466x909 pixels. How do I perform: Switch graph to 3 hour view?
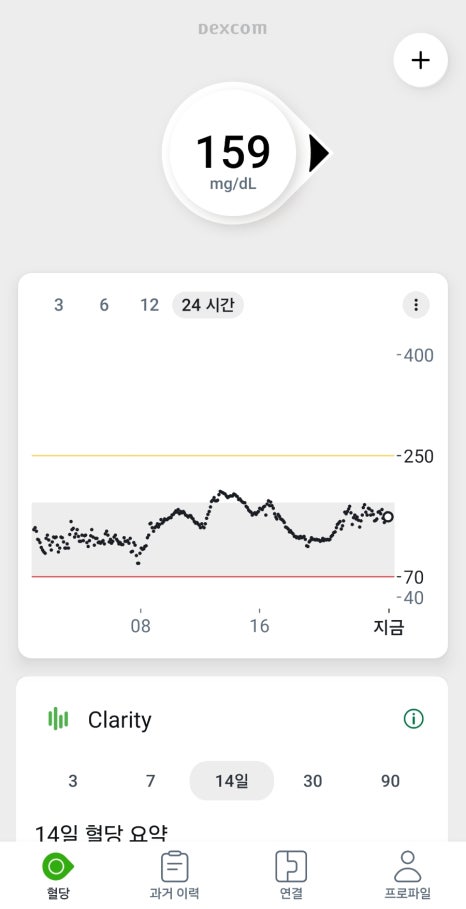(59, 305)
